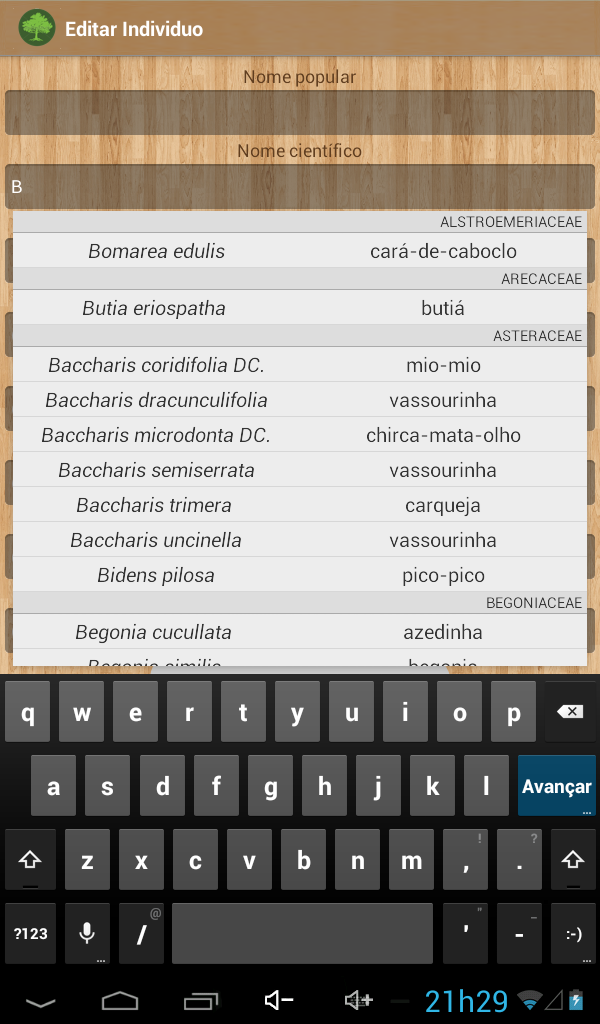Pick Baccharis coridifolia DC. suggestion
This screenshot has height=1024, width=600.
tap(300, 365)
